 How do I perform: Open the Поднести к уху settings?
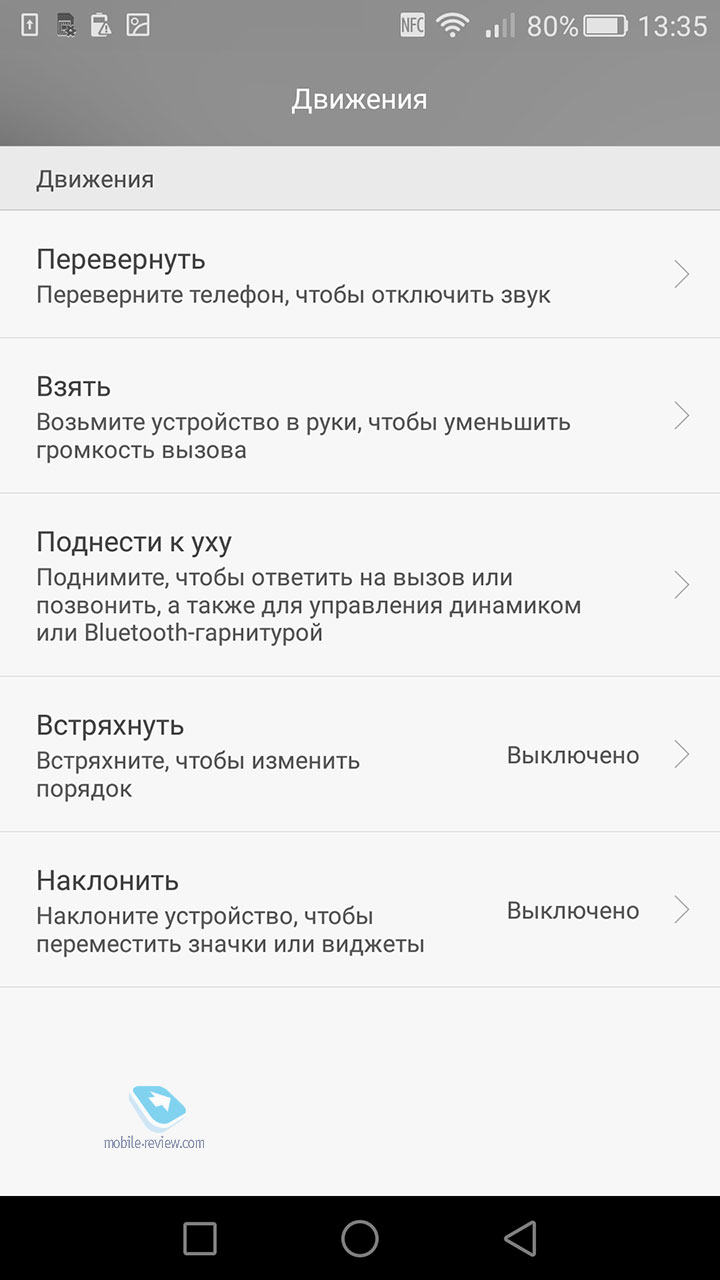[360, 584]
